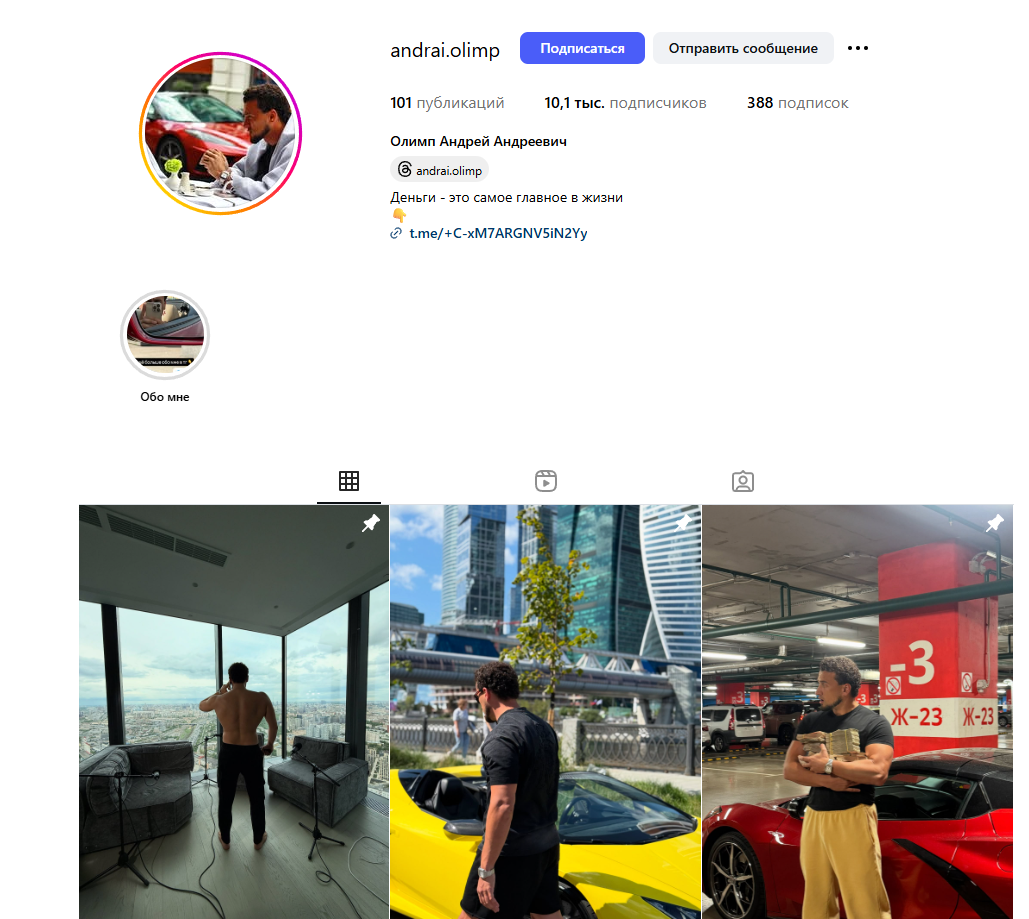
Task: Tap the Подписаться button
Action: pyautogui.click(x=582, y=48)
